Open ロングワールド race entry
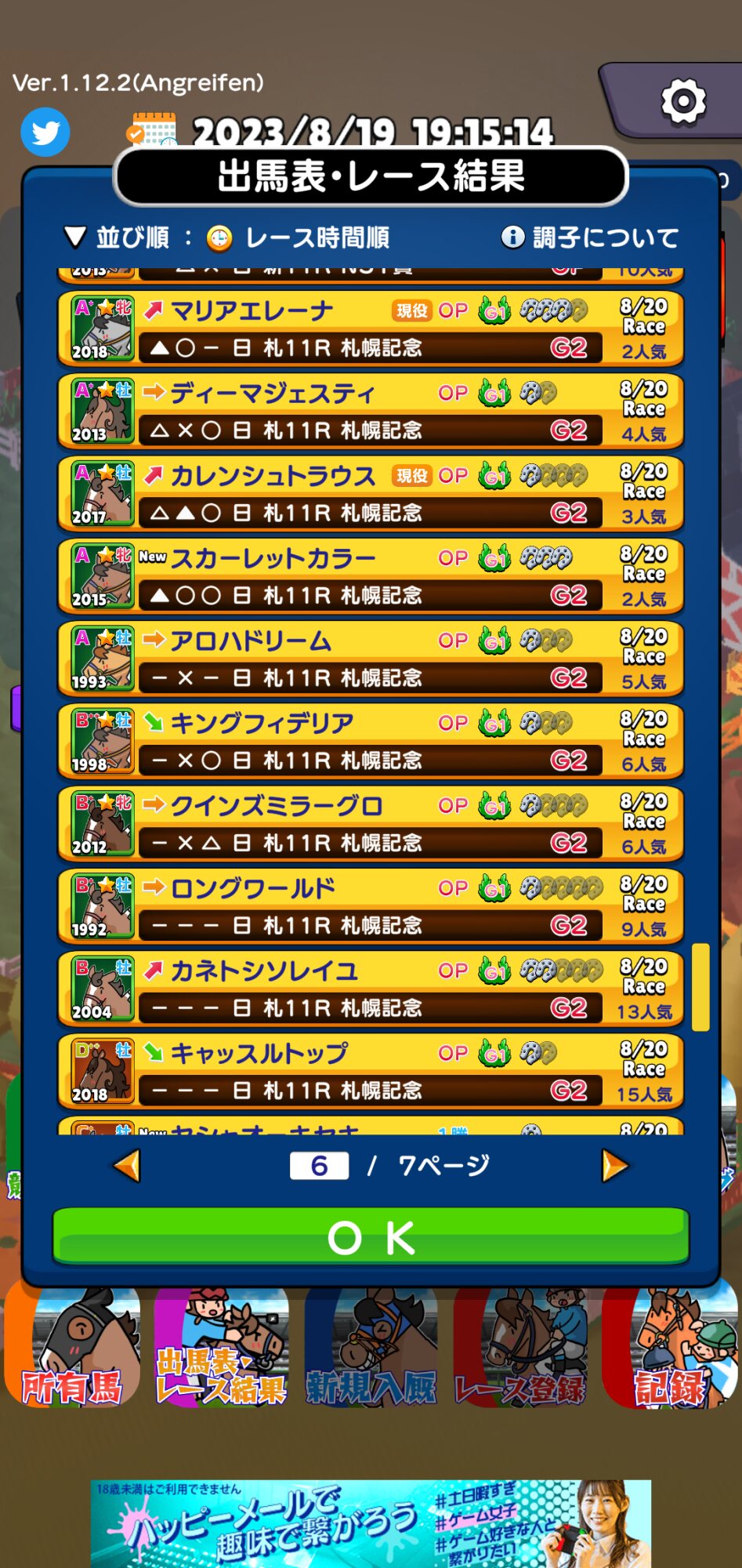The image size is (742, 1568). pos(370,907)
